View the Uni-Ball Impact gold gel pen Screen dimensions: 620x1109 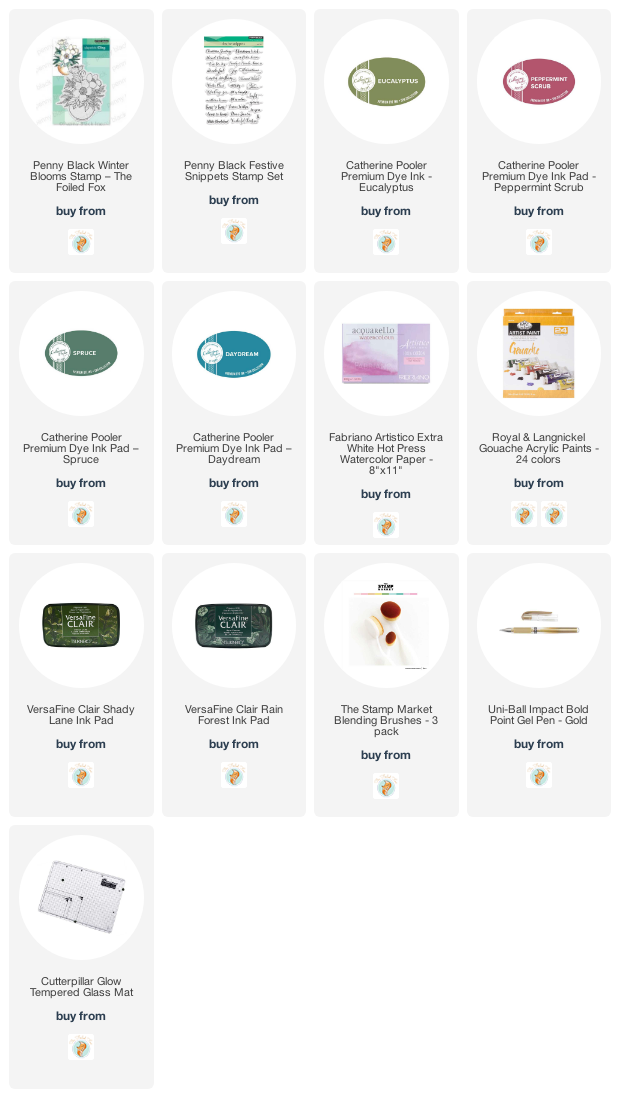click(x=539, y=714)
